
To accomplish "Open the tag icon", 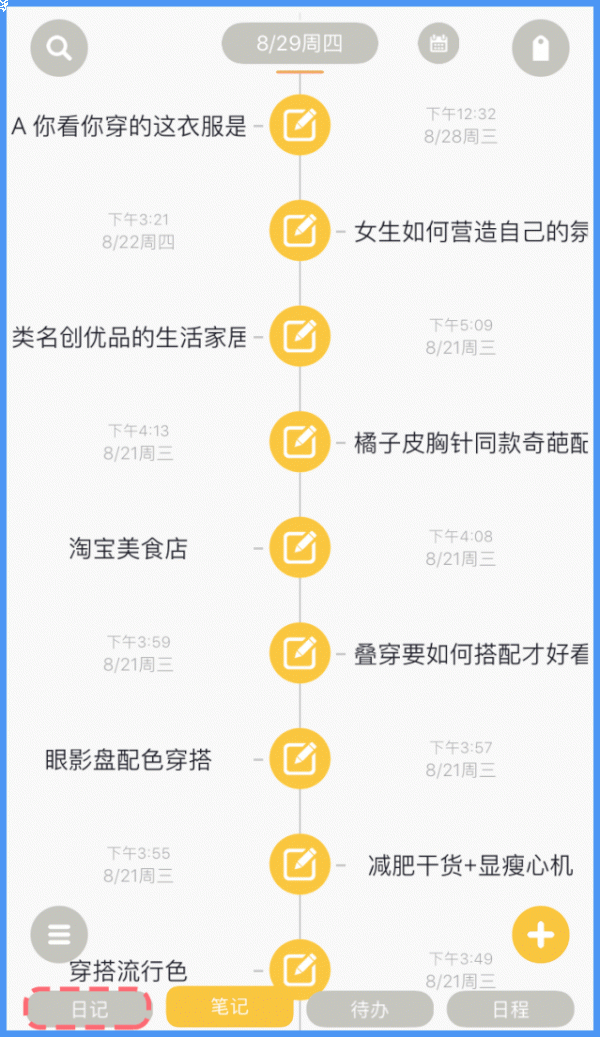I will click(540, 48).
